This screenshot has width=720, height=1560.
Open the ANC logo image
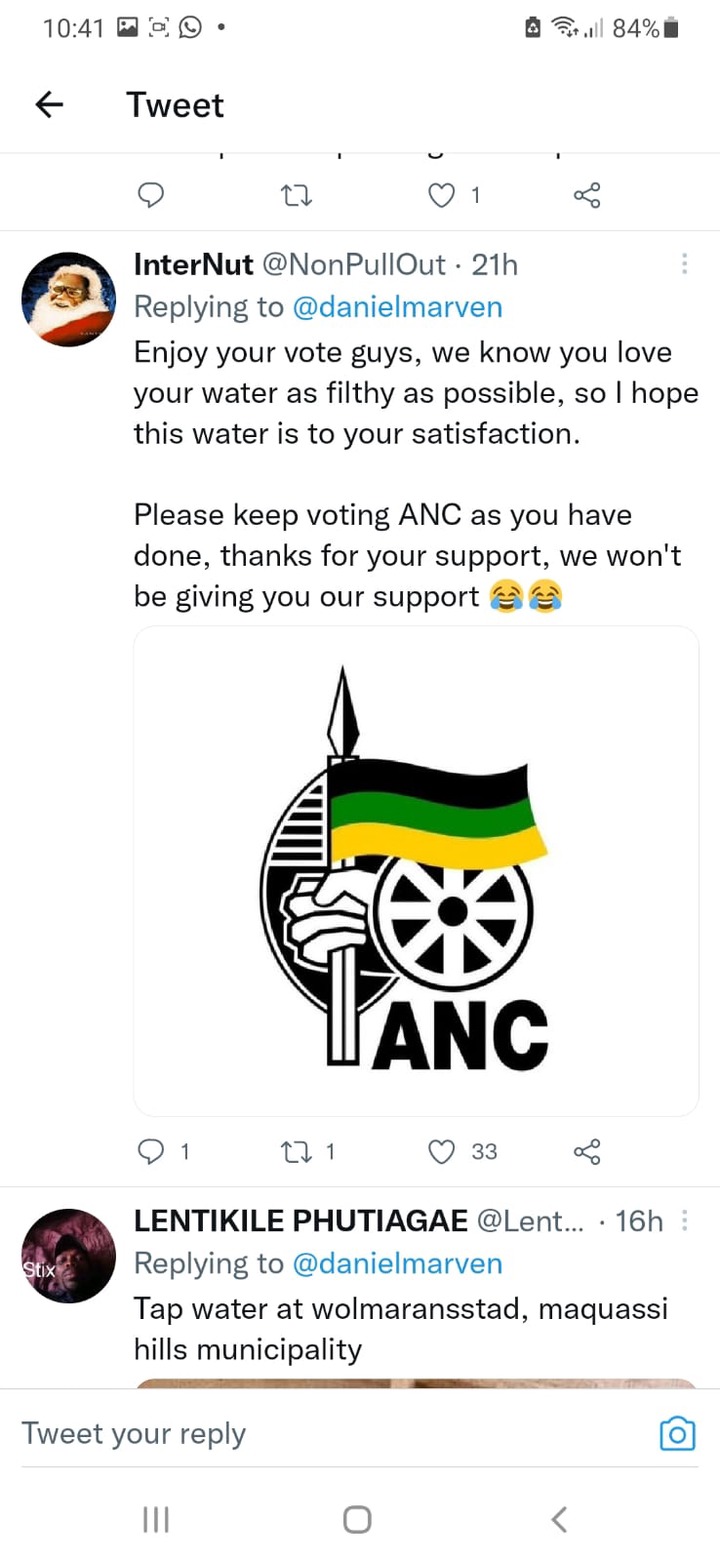coord(416,871)
